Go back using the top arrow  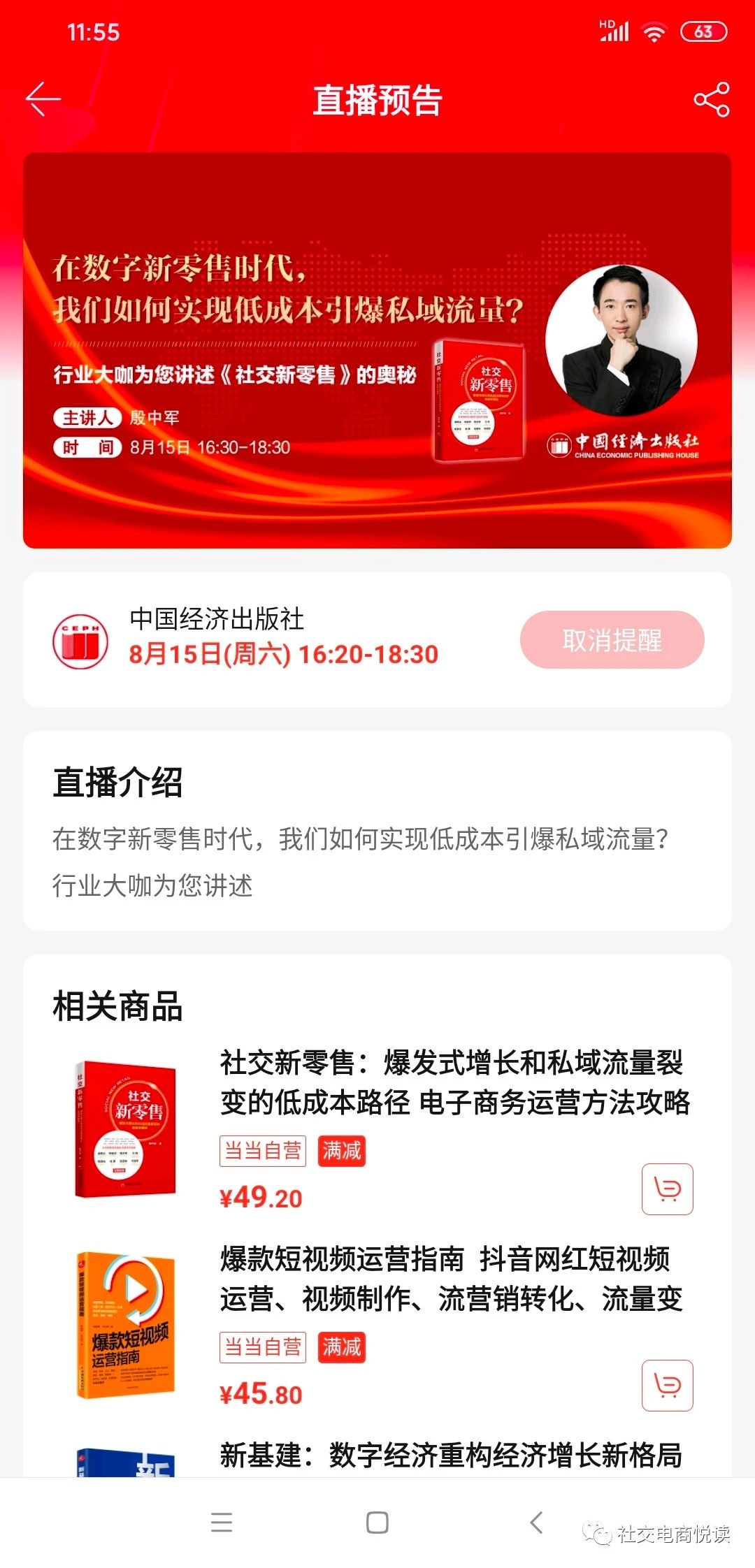tap(43, 99)
